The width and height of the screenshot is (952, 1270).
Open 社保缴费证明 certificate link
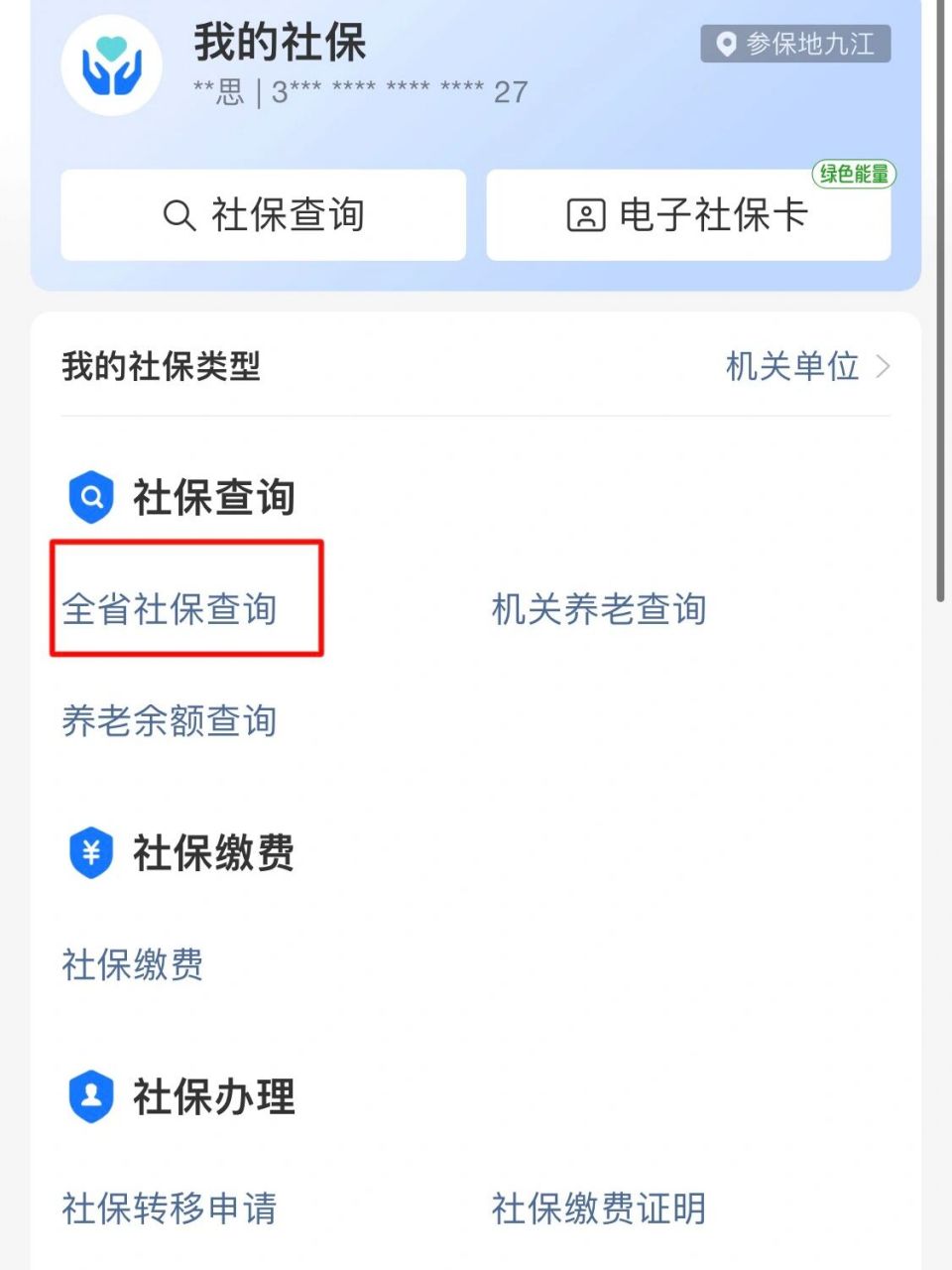coord(596,1209)
